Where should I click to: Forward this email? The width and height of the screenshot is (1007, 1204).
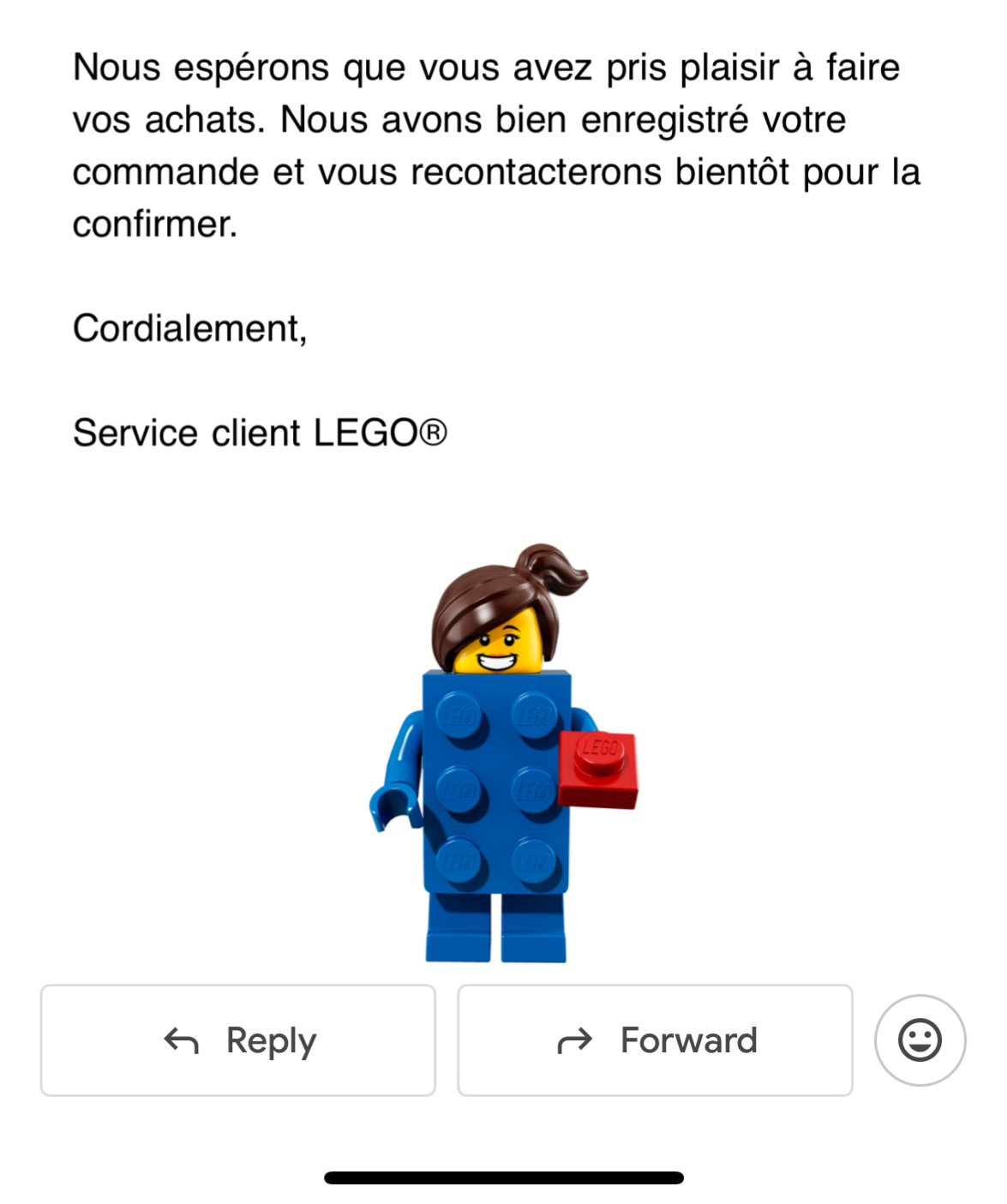(655, 1039)
